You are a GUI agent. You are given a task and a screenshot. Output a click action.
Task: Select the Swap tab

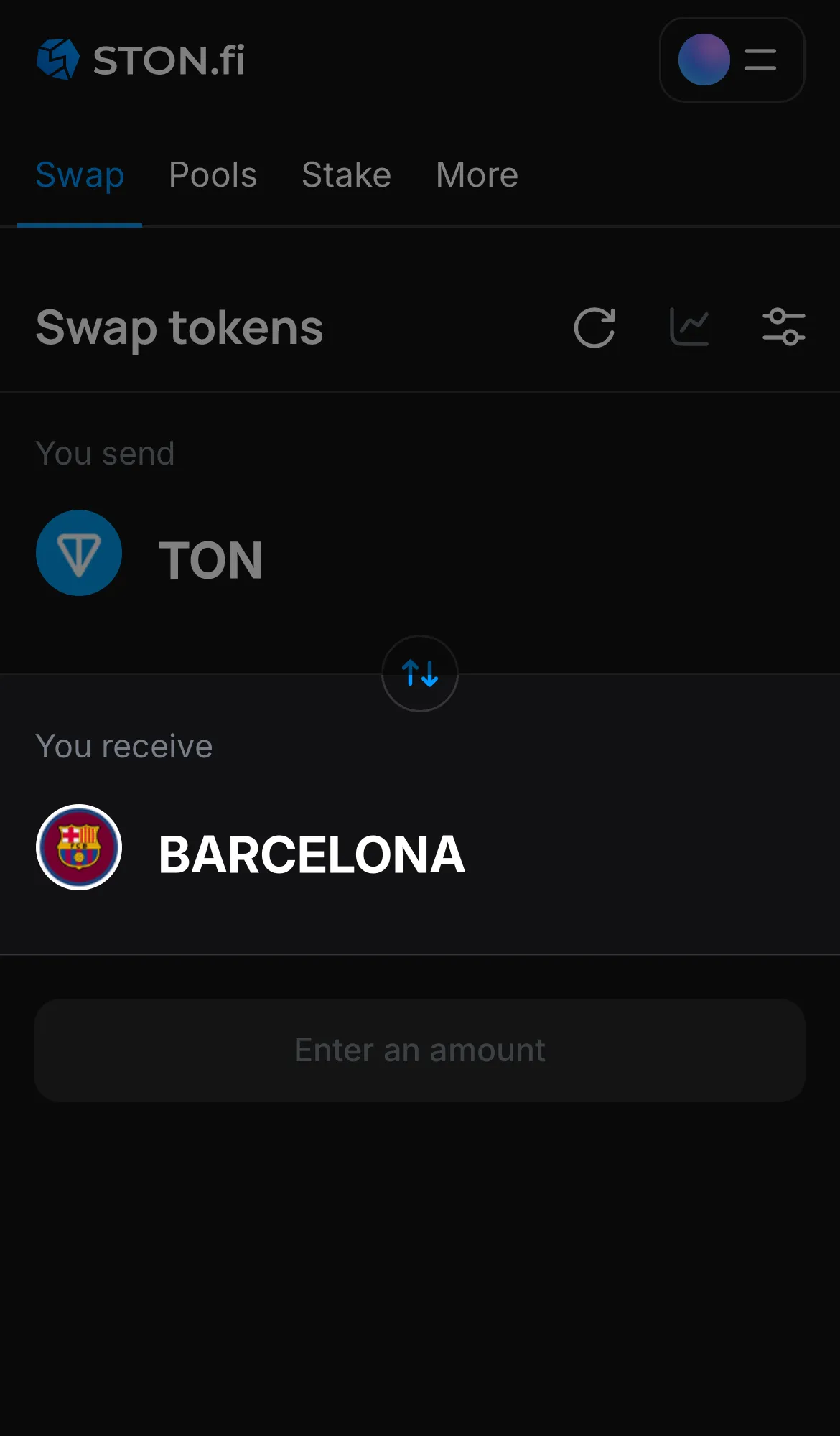[x=80, y=174]
